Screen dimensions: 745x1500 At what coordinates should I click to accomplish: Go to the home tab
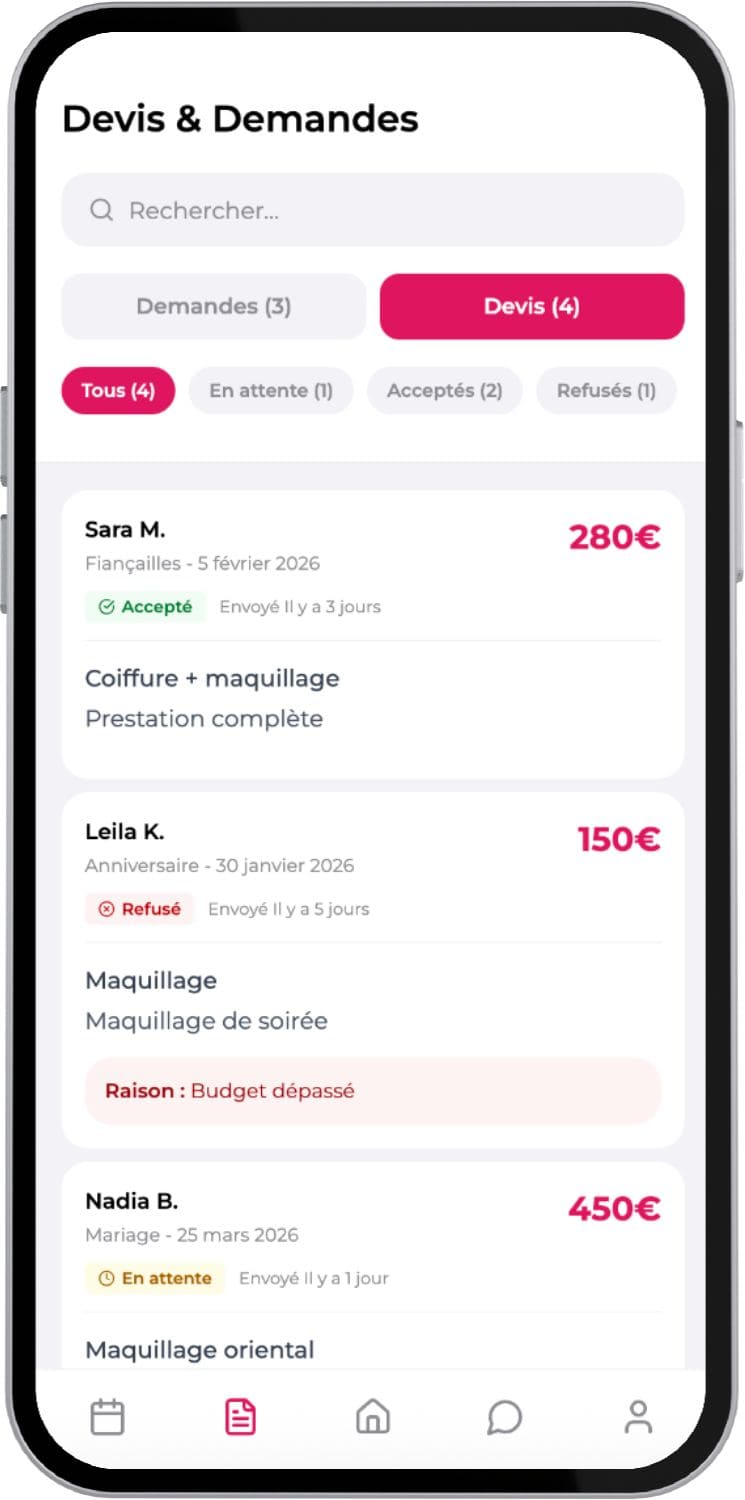pos(372,1417)
